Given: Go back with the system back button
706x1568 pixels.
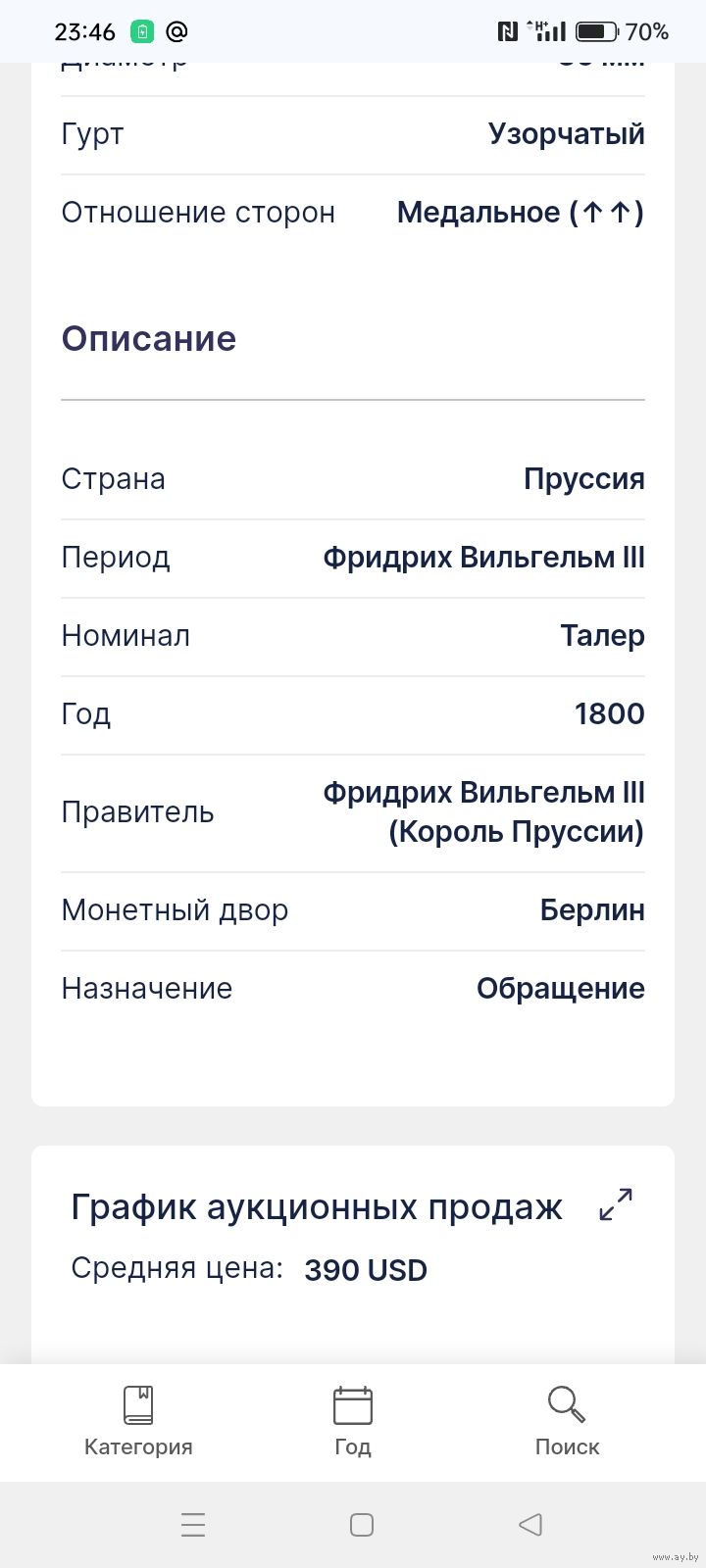Looking at the screenshot, I should click(529, 1525).
